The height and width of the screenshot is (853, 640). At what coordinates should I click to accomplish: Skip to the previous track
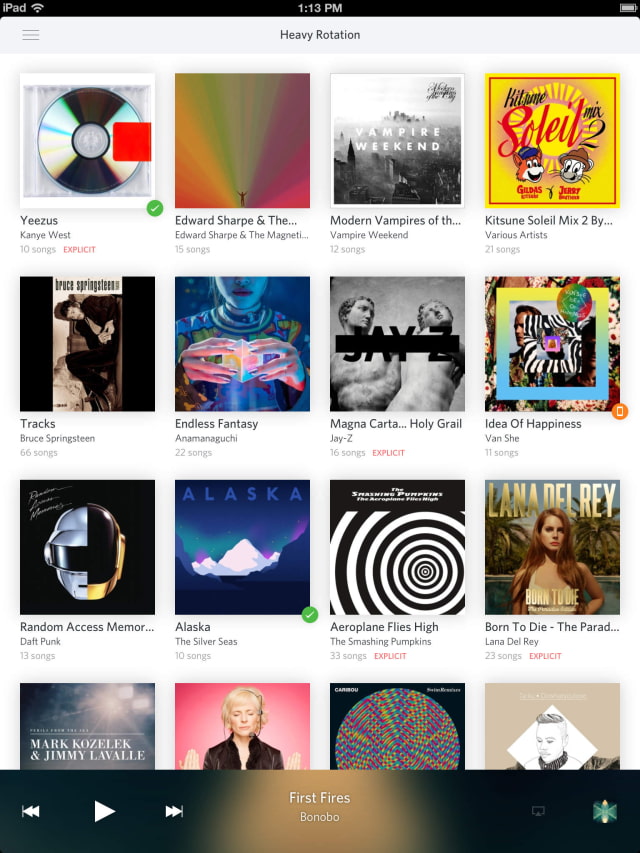tap(31, 811)
